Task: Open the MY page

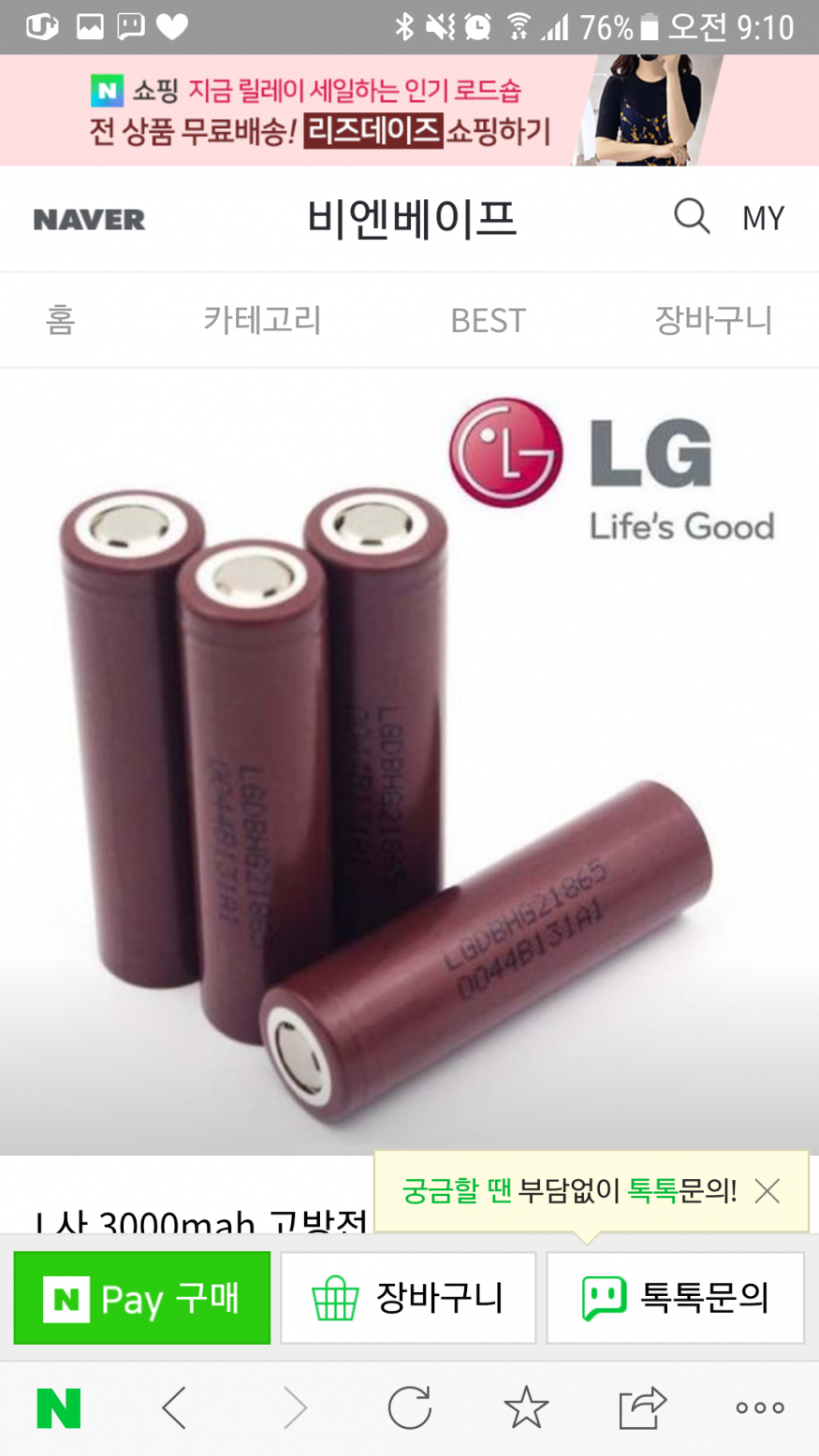Action: click(x=763, y=218)
